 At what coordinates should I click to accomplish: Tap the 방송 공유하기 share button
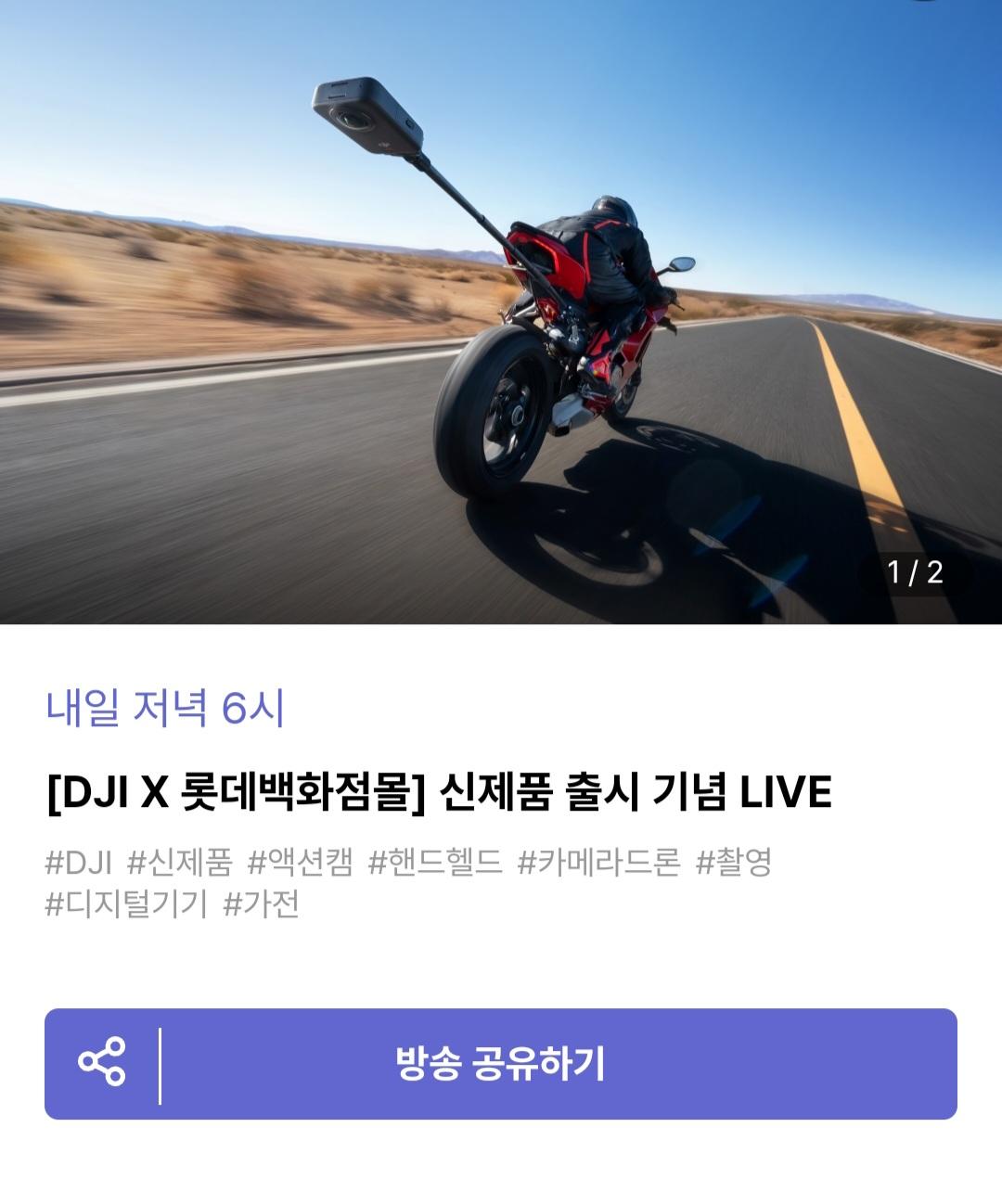click(x=501, y=1063)
